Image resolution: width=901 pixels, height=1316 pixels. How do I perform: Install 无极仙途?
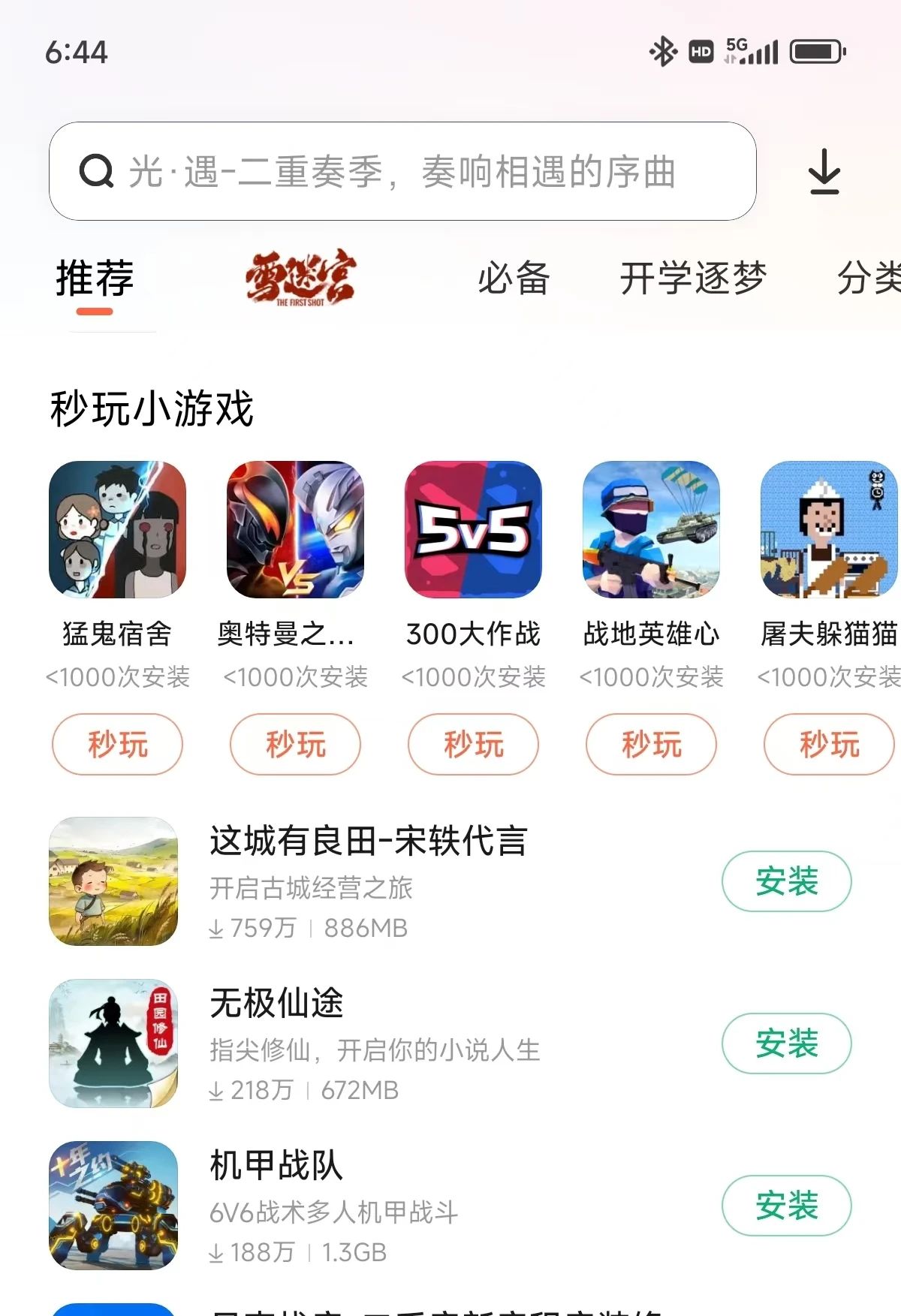[786, 1043]
